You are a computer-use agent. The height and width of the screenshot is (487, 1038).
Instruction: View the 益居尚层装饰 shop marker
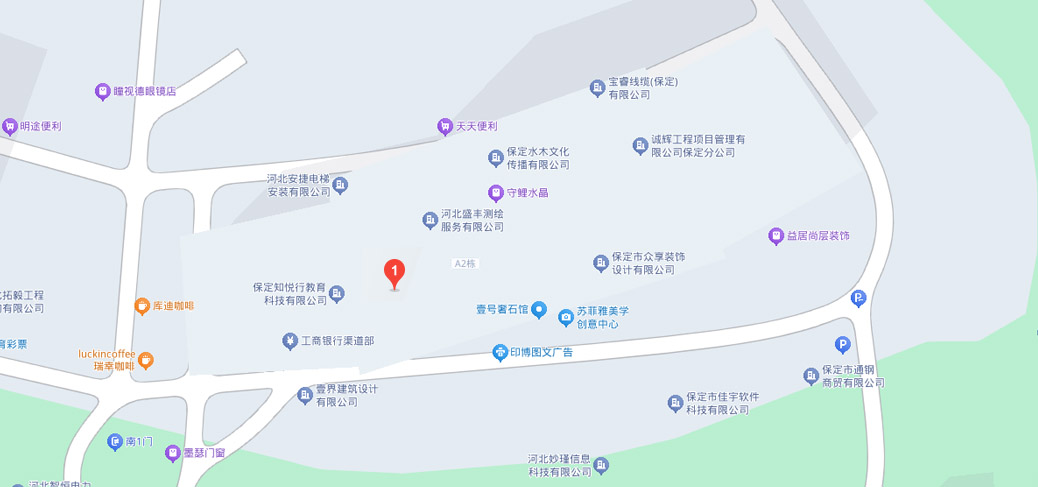click(775, 236)
